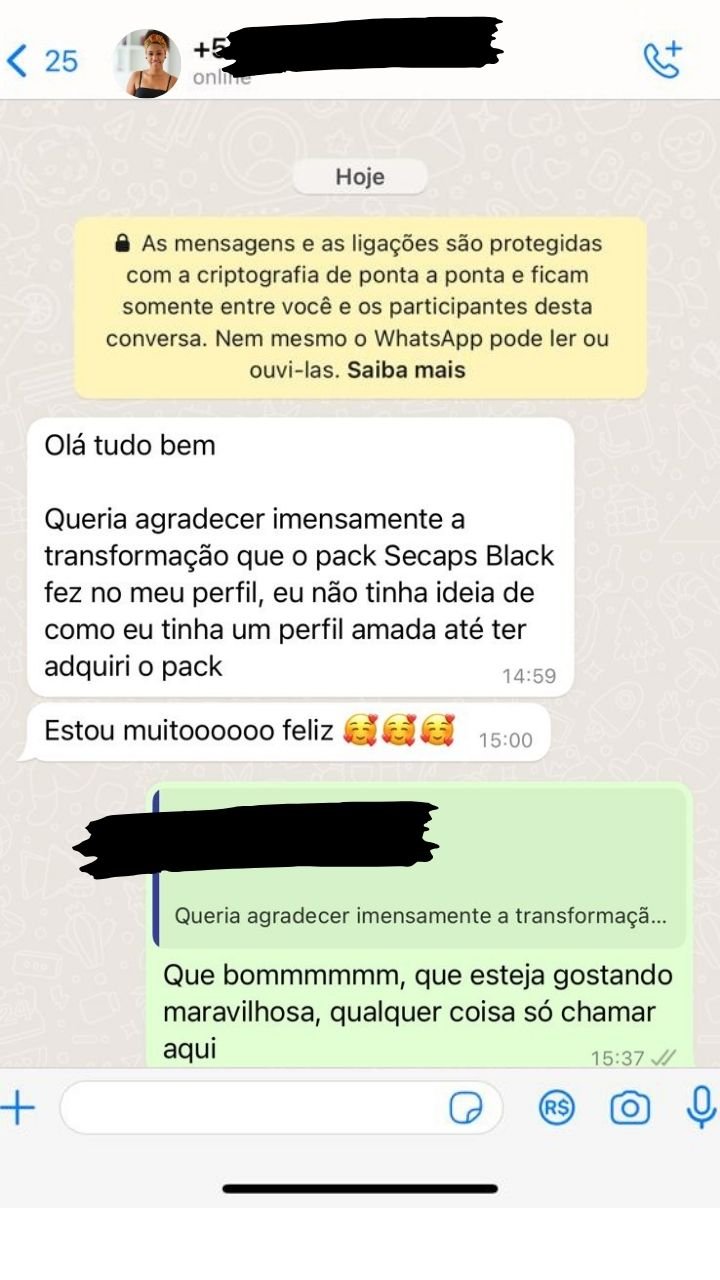This screenshot has height=1280, width=720.
Task: Jump to the quoted message in reply
Action: point(420,915)
